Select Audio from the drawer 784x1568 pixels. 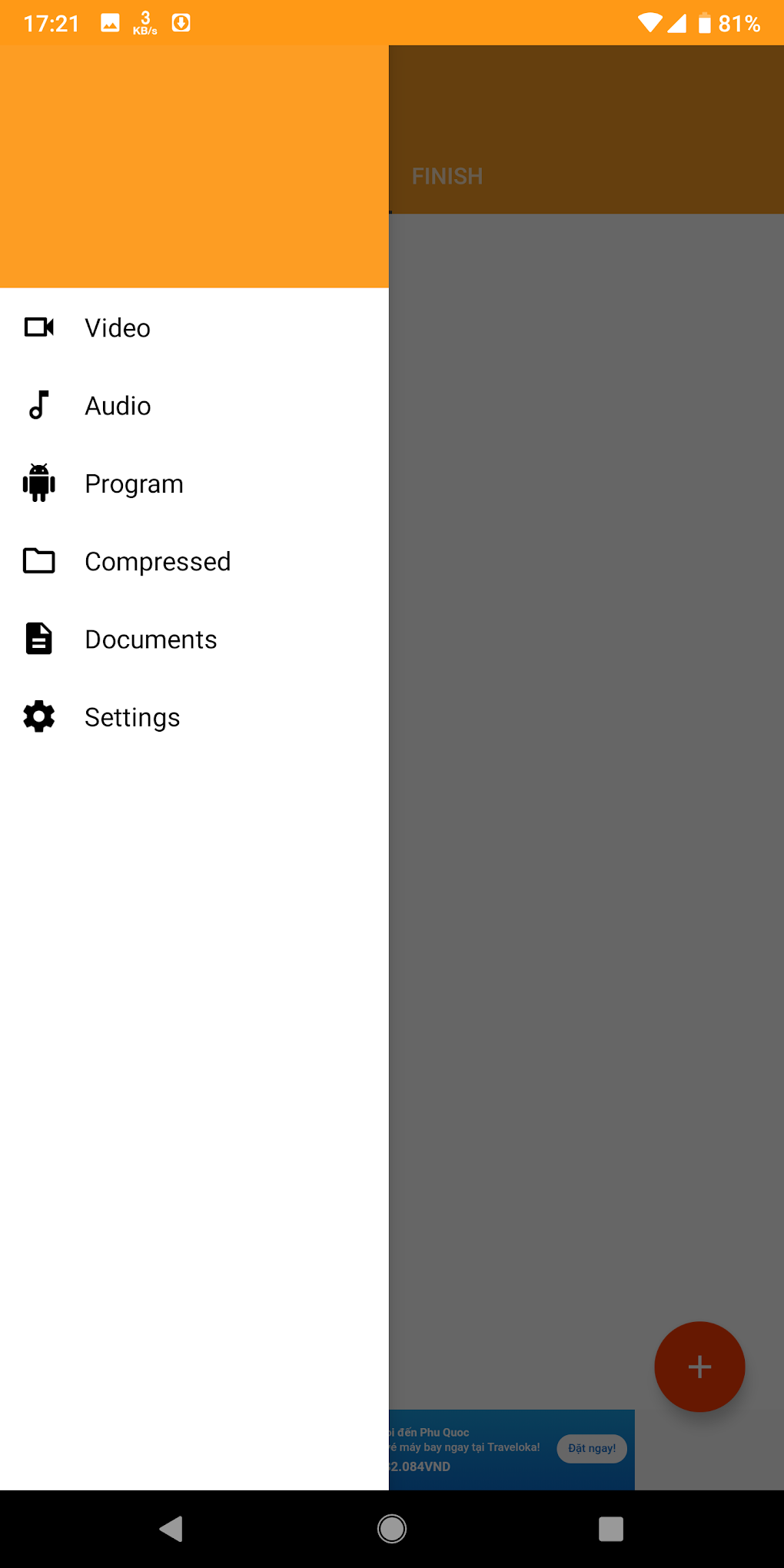pyautogui.click(x=194, y=406)
